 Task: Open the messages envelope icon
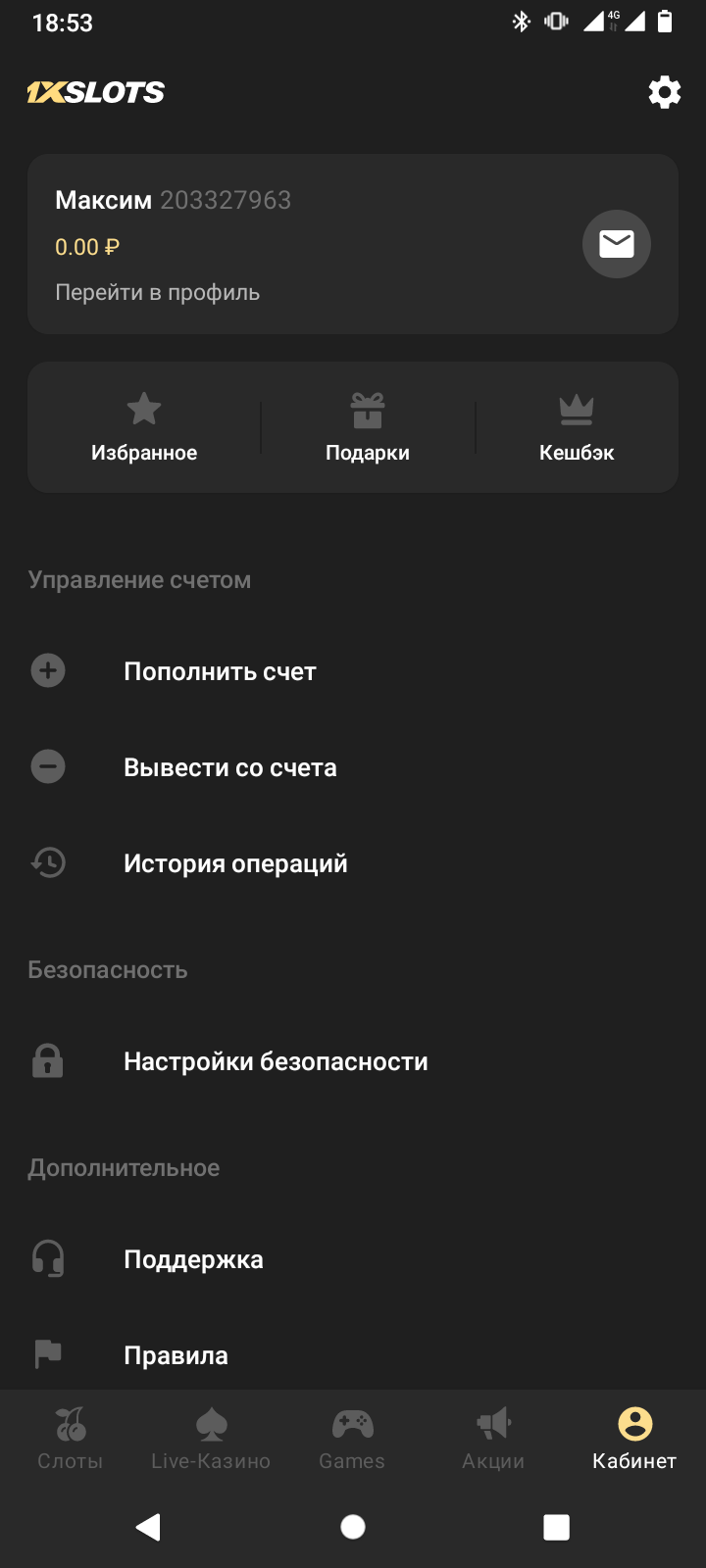616,244
